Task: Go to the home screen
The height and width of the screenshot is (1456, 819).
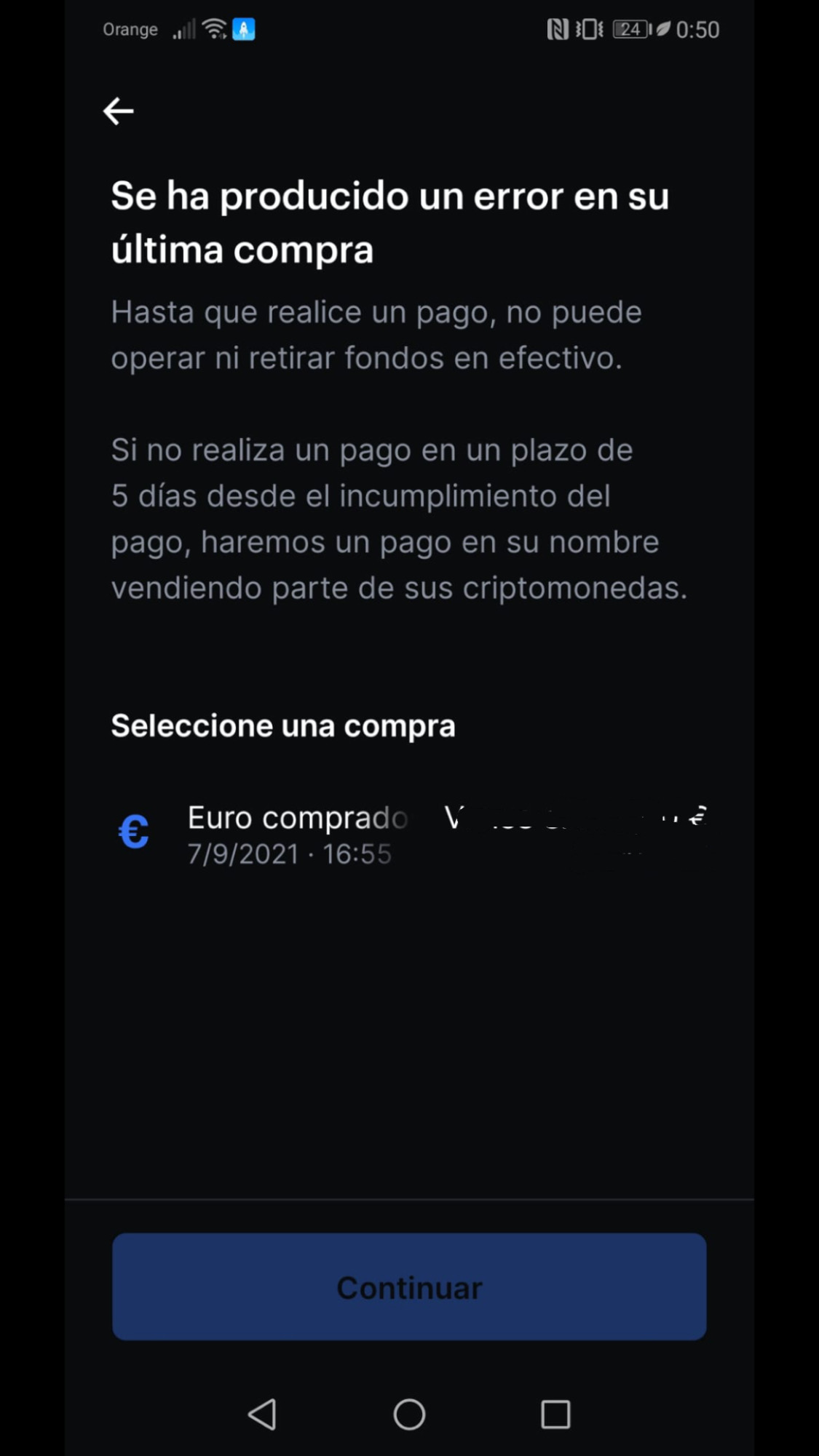Action: click(x=409, y=1415)
